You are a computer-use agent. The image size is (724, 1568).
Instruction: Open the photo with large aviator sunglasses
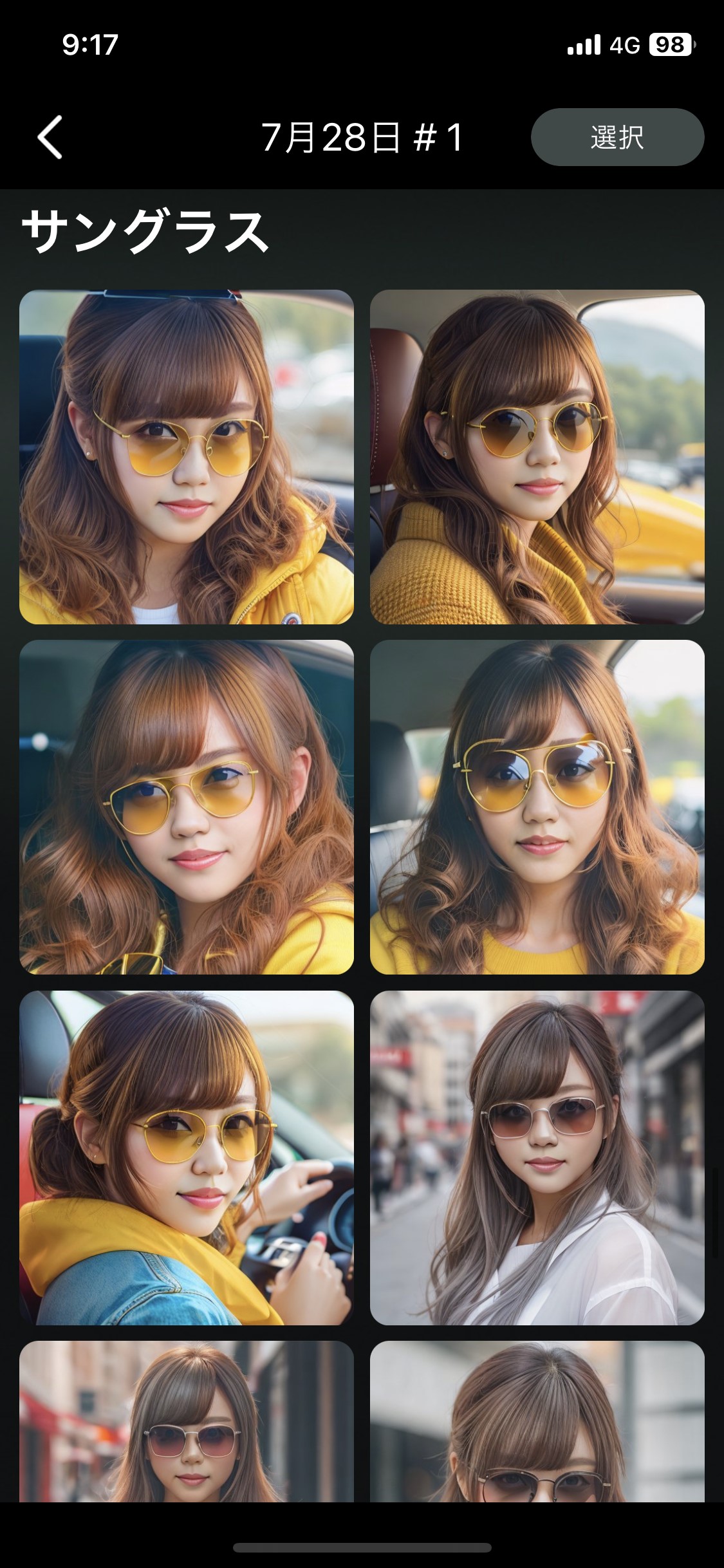(x=537, y=807)
